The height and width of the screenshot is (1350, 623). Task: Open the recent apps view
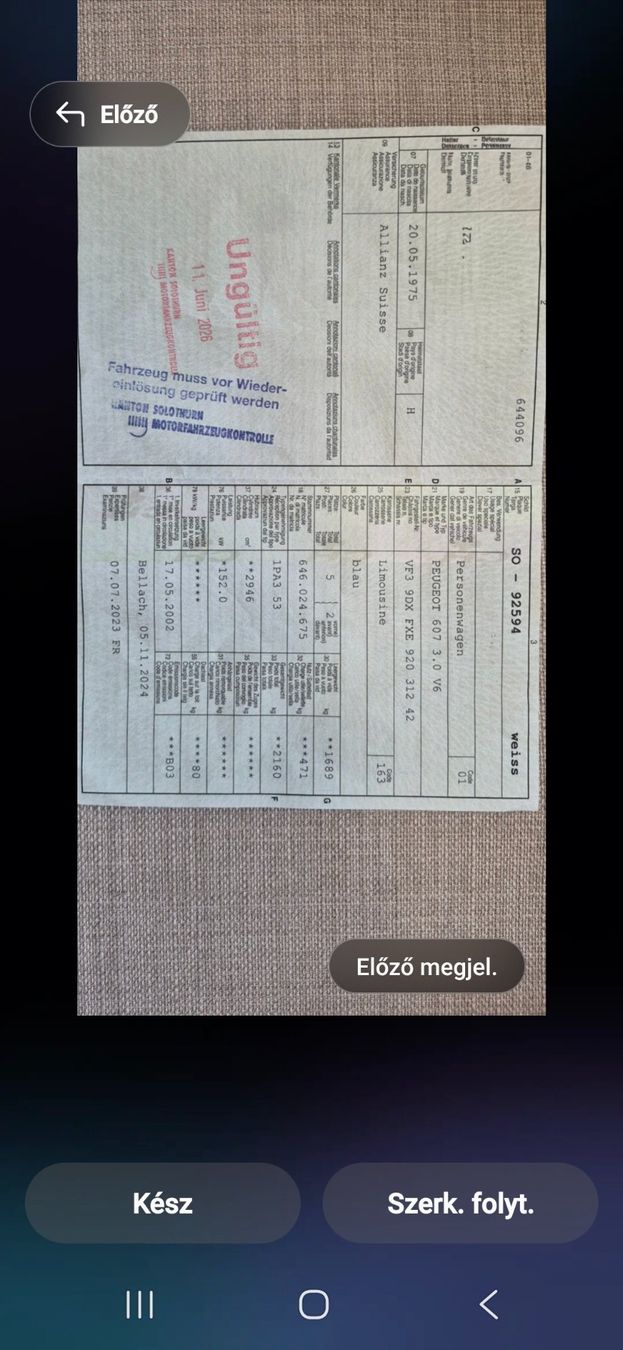139,1304
